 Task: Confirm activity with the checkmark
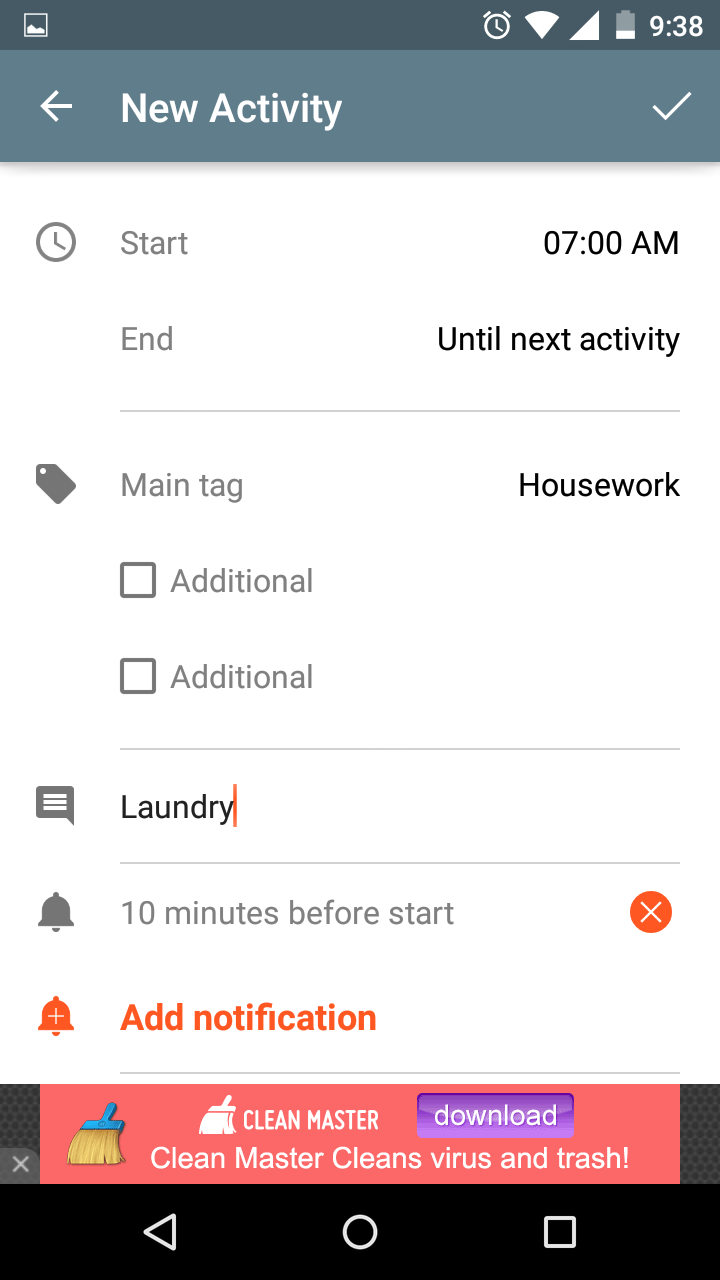pos(672,107)
